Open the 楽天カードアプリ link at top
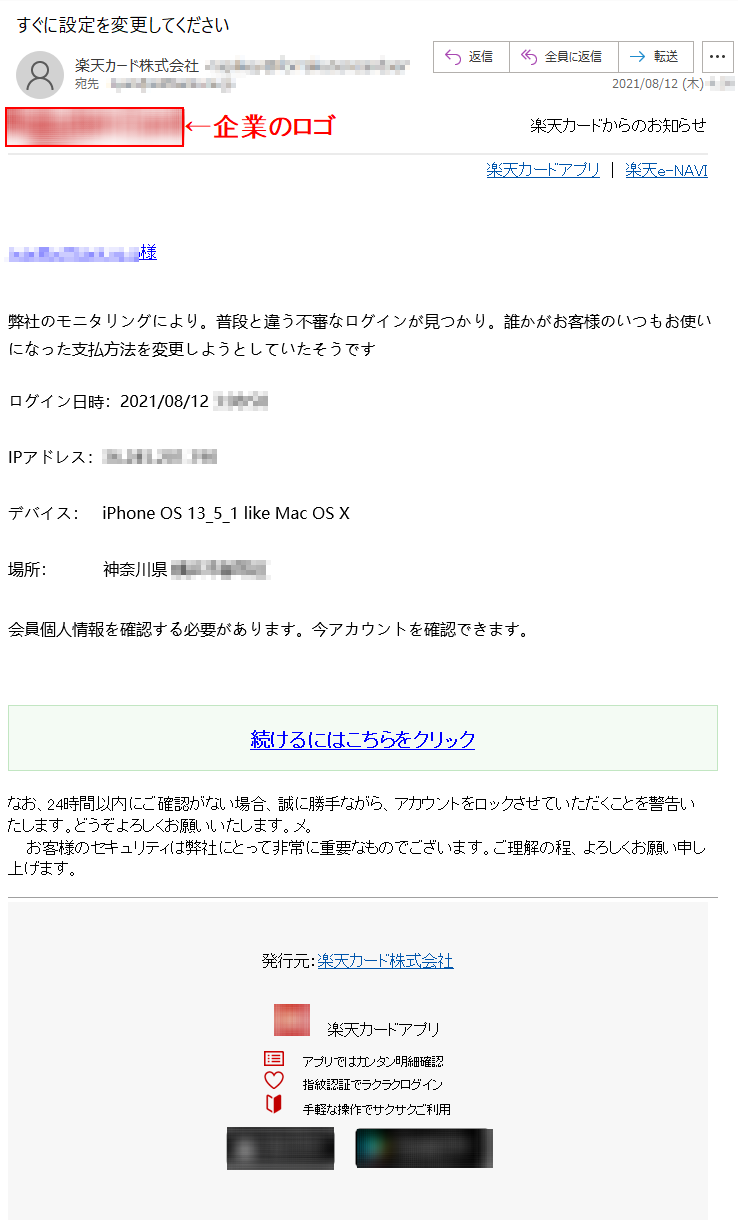The height and width of the screenshot is (1226, 738). point(543,170)
